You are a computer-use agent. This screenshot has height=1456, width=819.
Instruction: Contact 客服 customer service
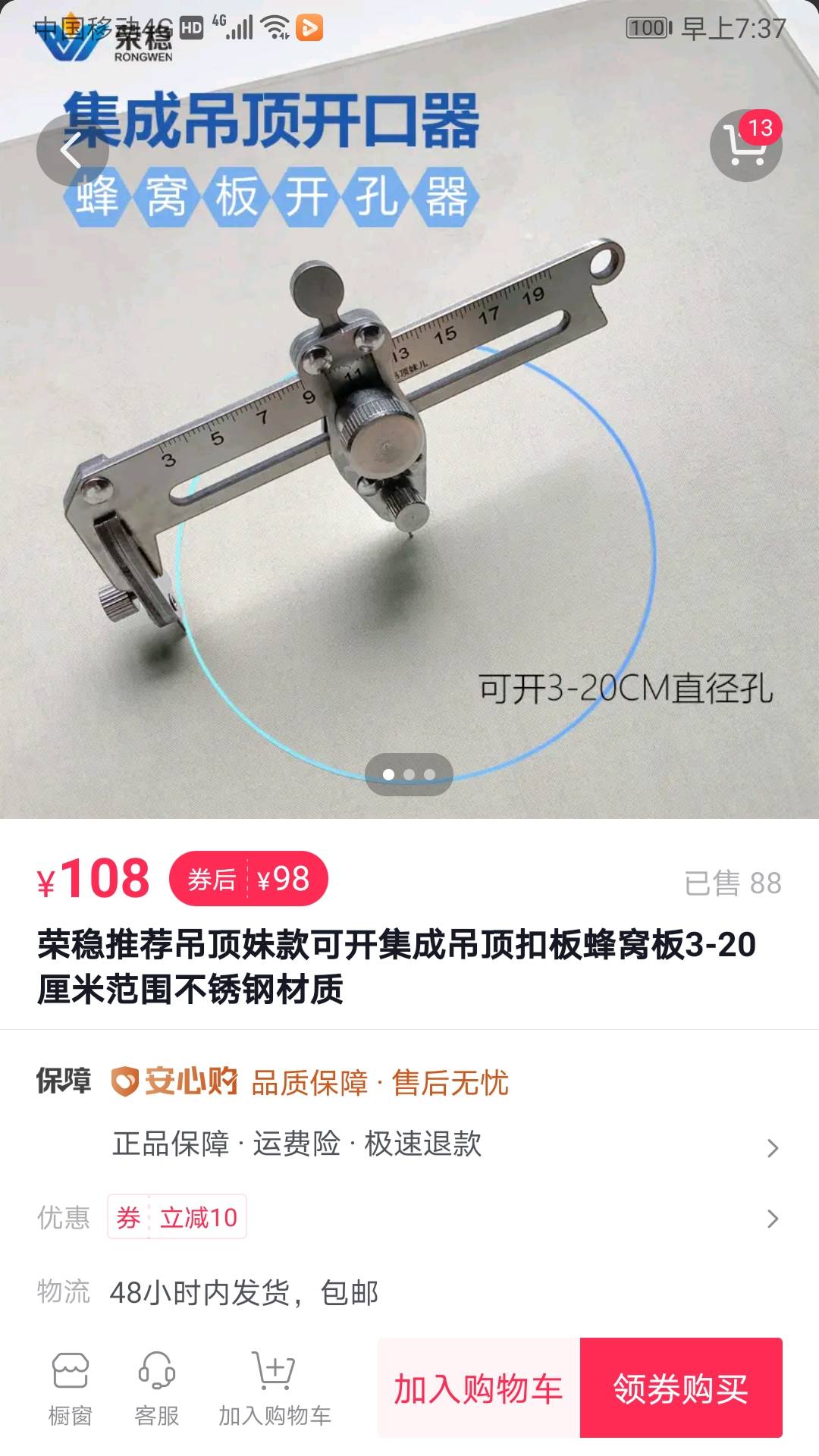coord(157,1389)
